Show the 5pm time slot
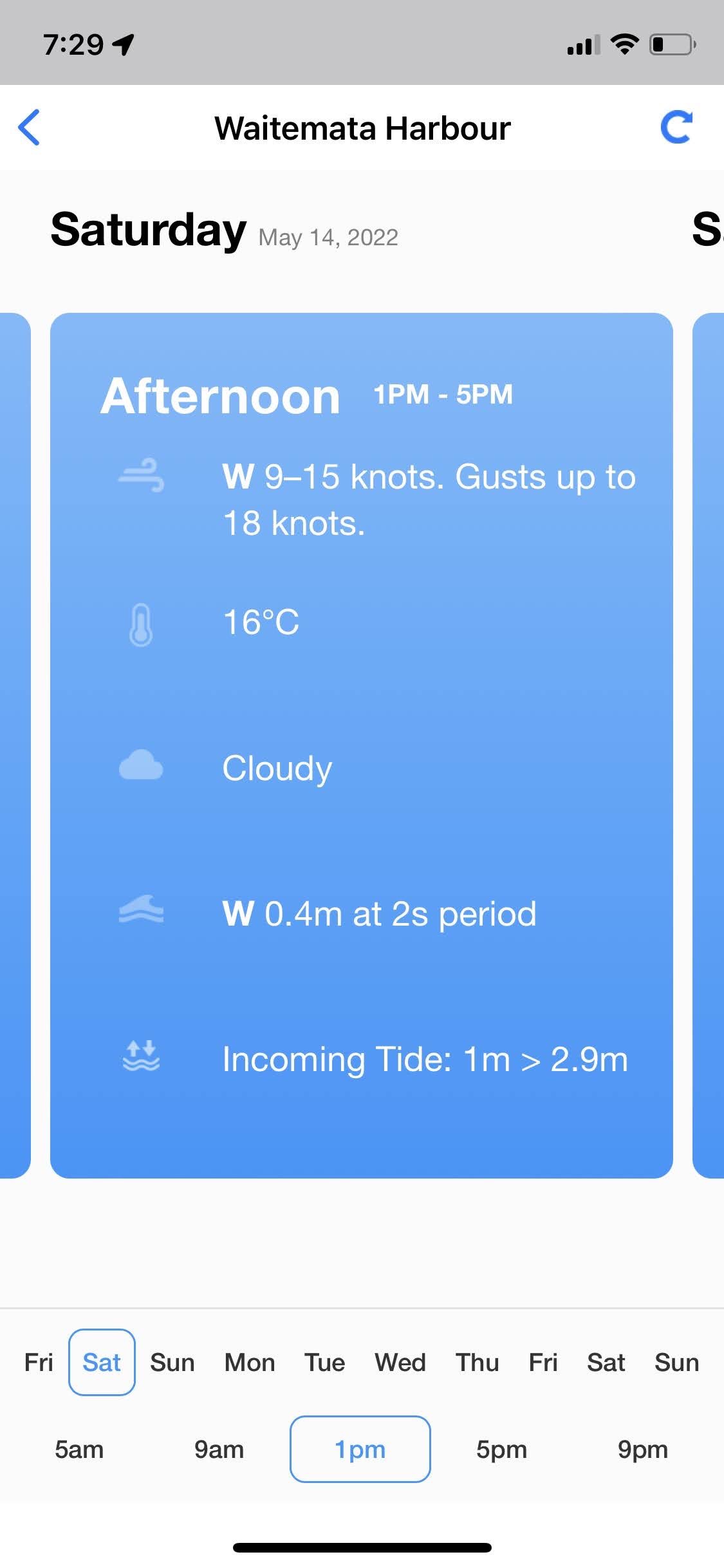This screenshot has height=1568, width=724. pos(501,1450)
